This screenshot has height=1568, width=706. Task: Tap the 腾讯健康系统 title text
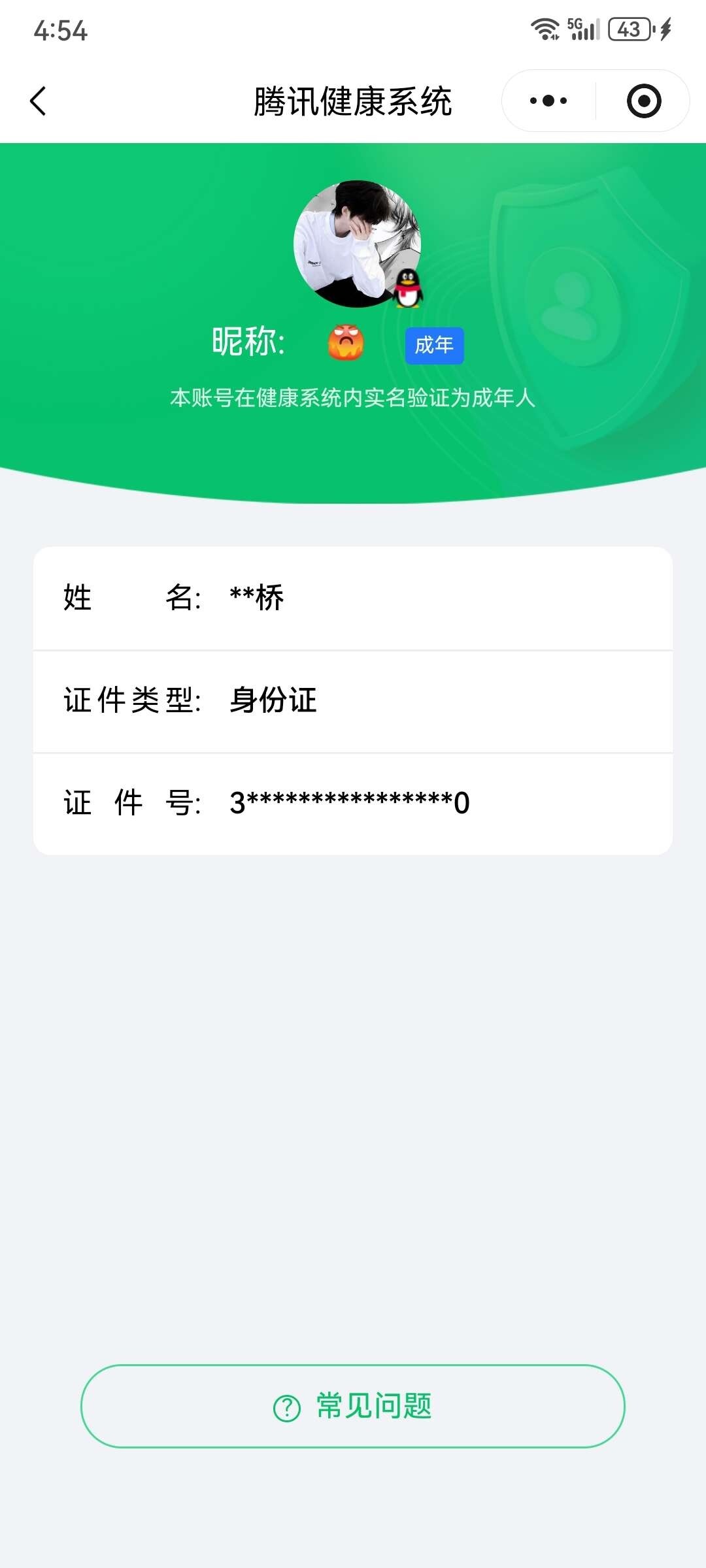click(353, 101)
